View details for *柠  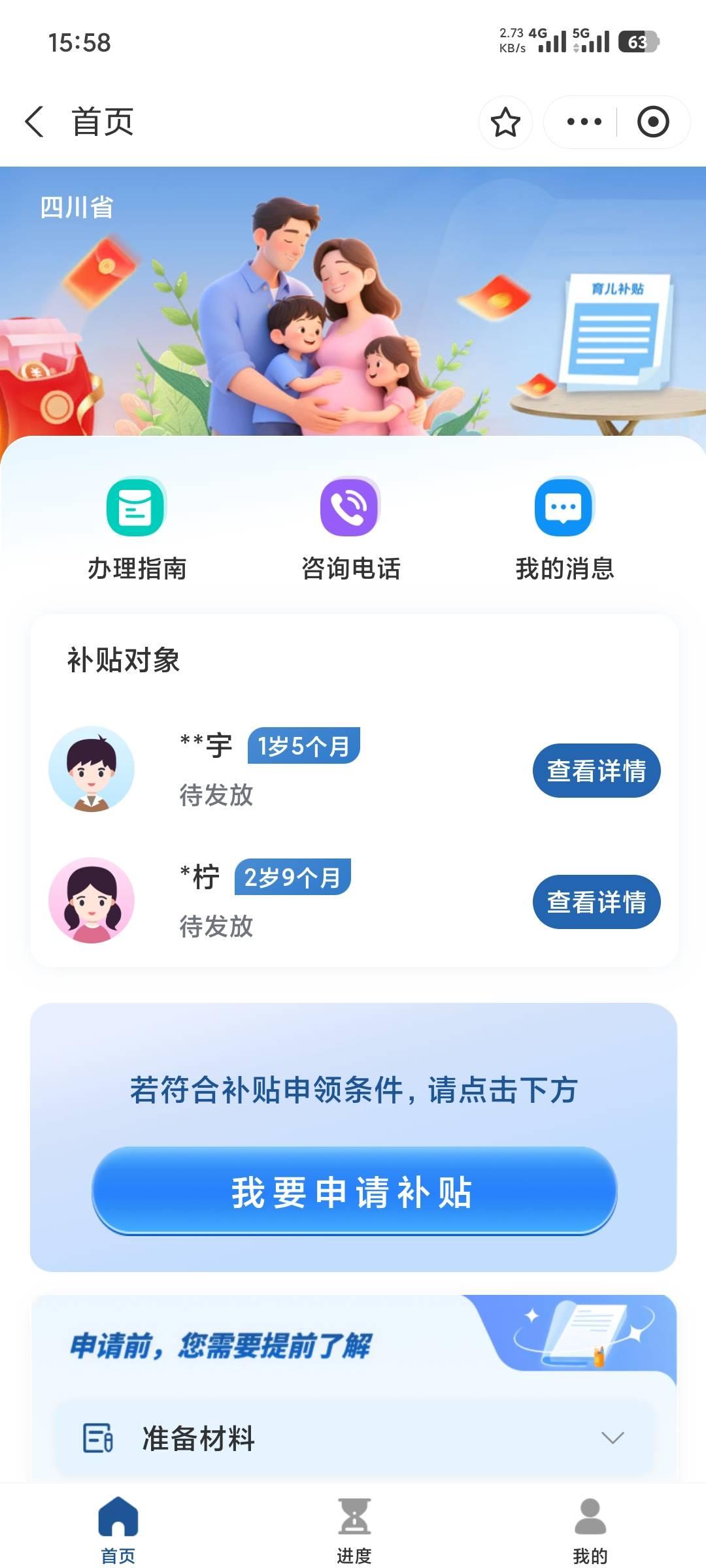[x=596, y=902]
